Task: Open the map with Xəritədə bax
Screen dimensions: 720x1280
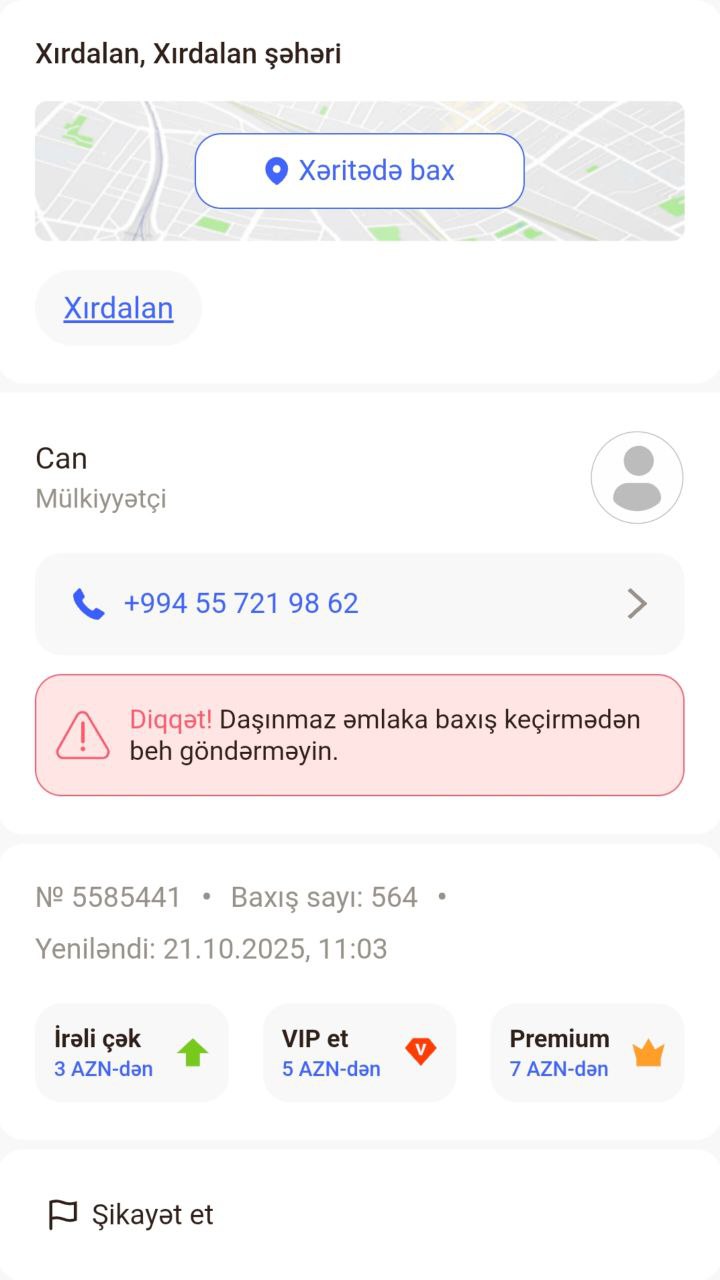Action: [359, 171]
